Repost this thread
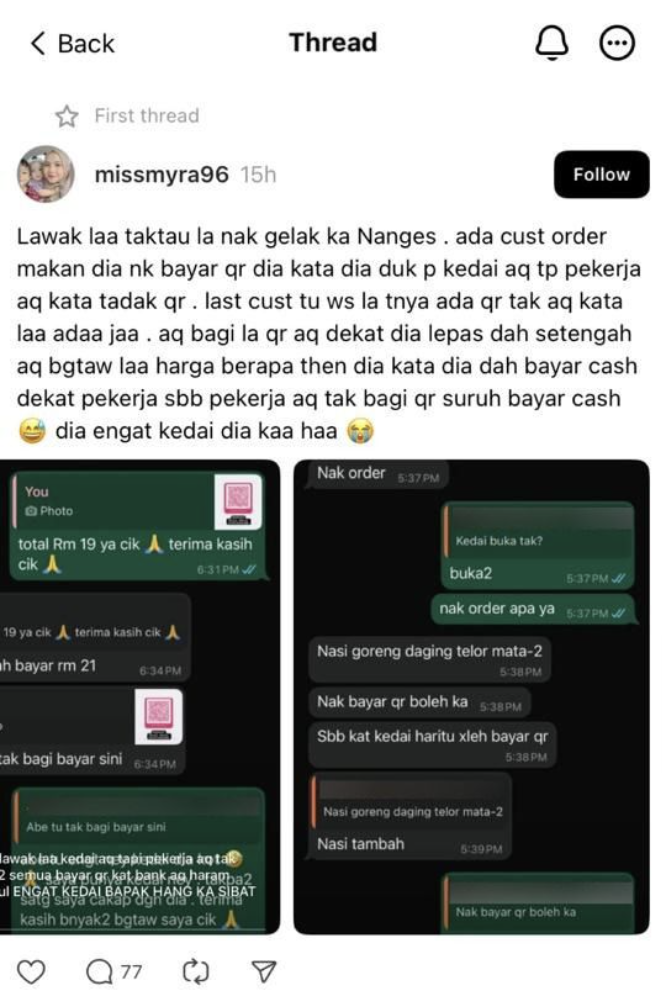Screen dimensions: 662x992 tap(194, 971)
